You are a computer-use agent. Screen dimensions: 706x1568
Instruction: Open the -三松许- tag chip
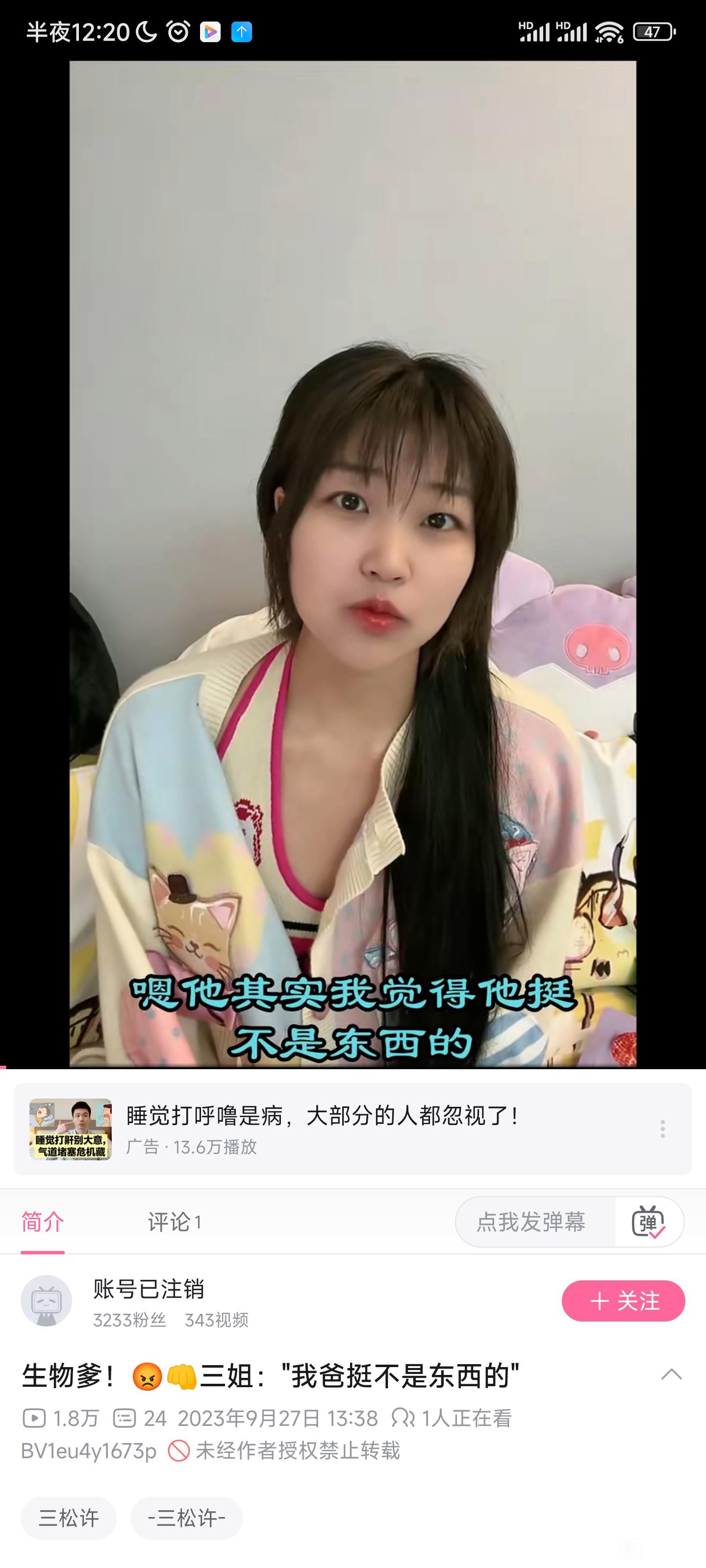(x=186, y=1518)
